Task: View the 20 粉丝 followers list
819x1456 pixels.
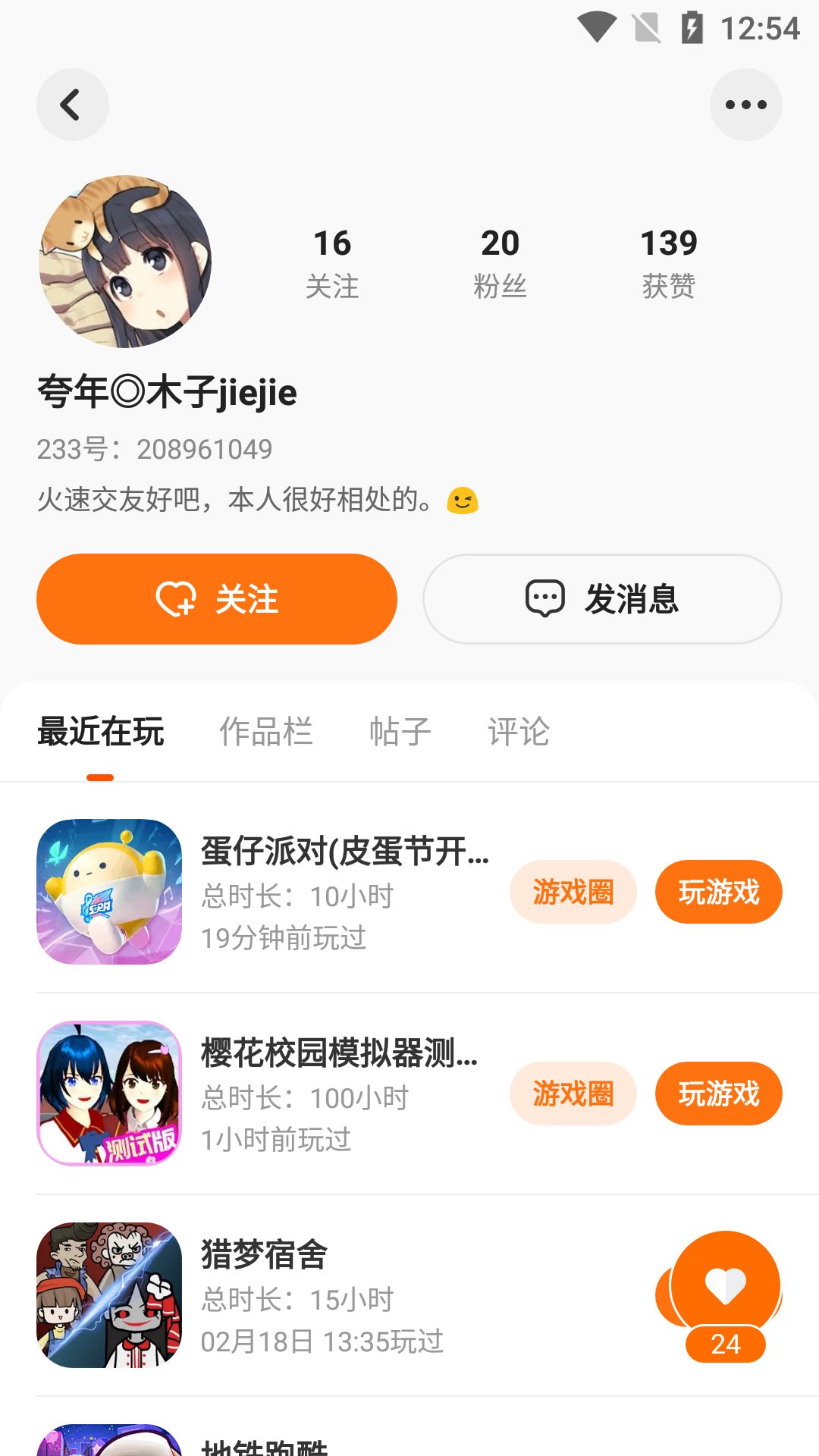Action: coord(500,263)
